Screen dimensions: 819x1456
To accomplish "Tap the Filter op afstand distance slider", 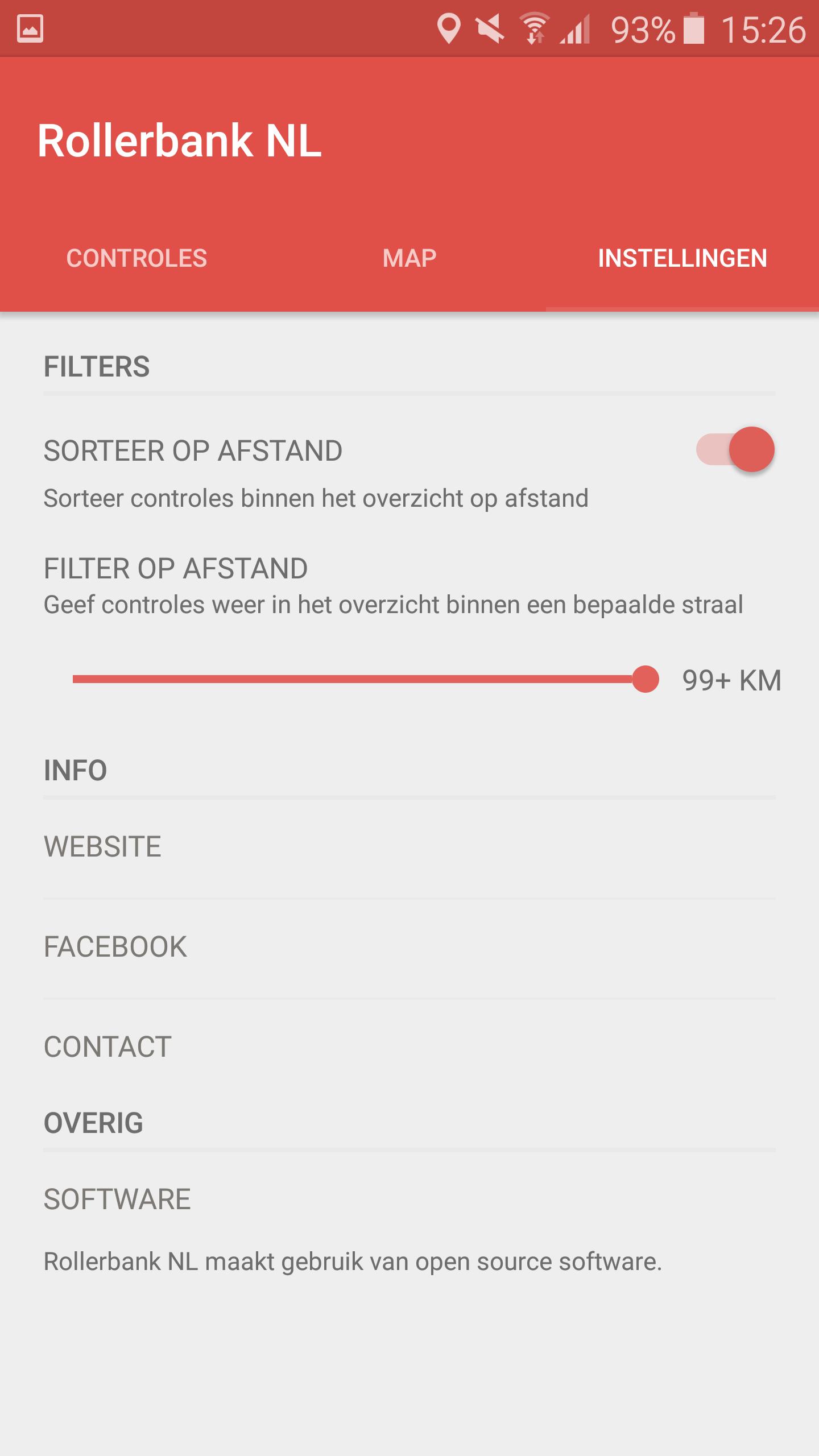I will click(x=364, y=679).
